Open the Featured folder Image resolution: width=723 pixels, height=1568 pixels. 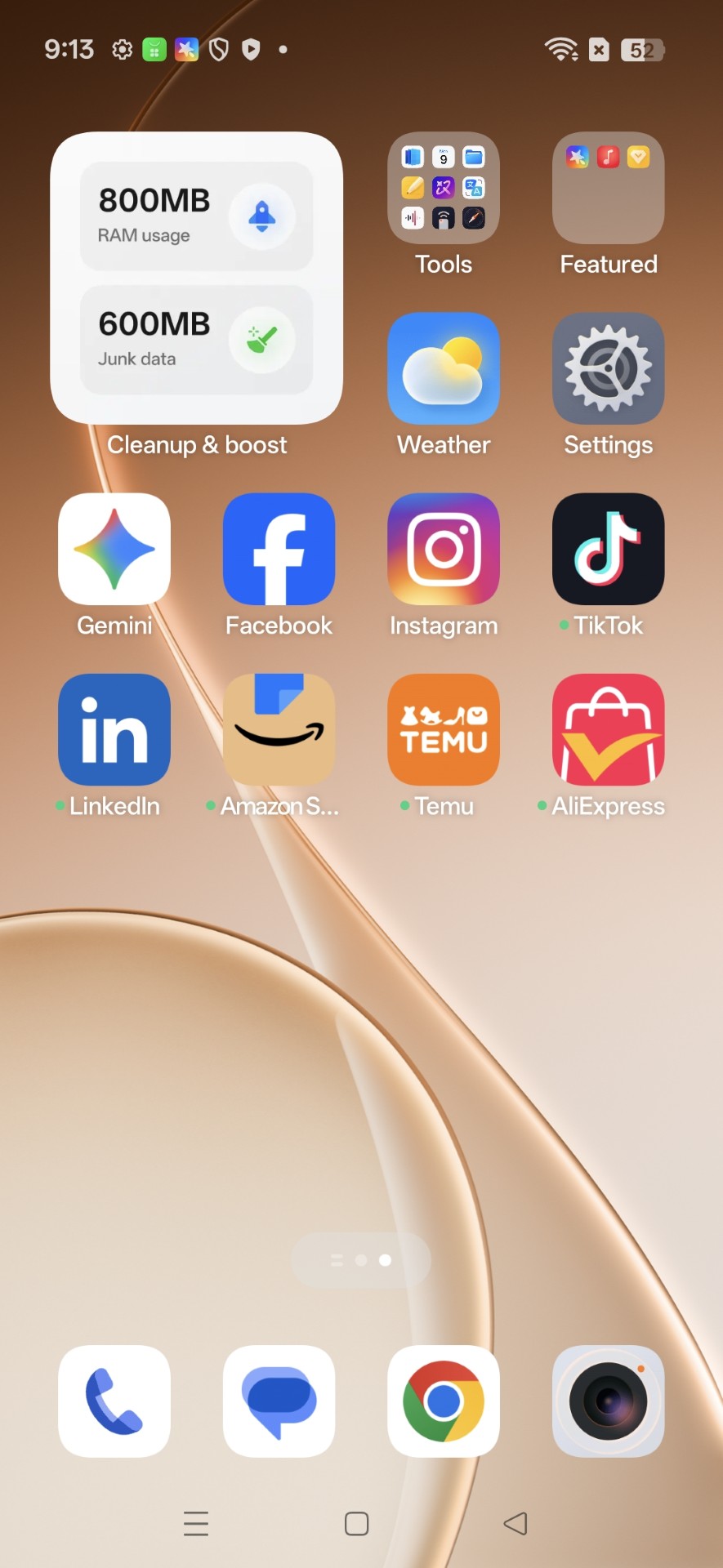608,189
